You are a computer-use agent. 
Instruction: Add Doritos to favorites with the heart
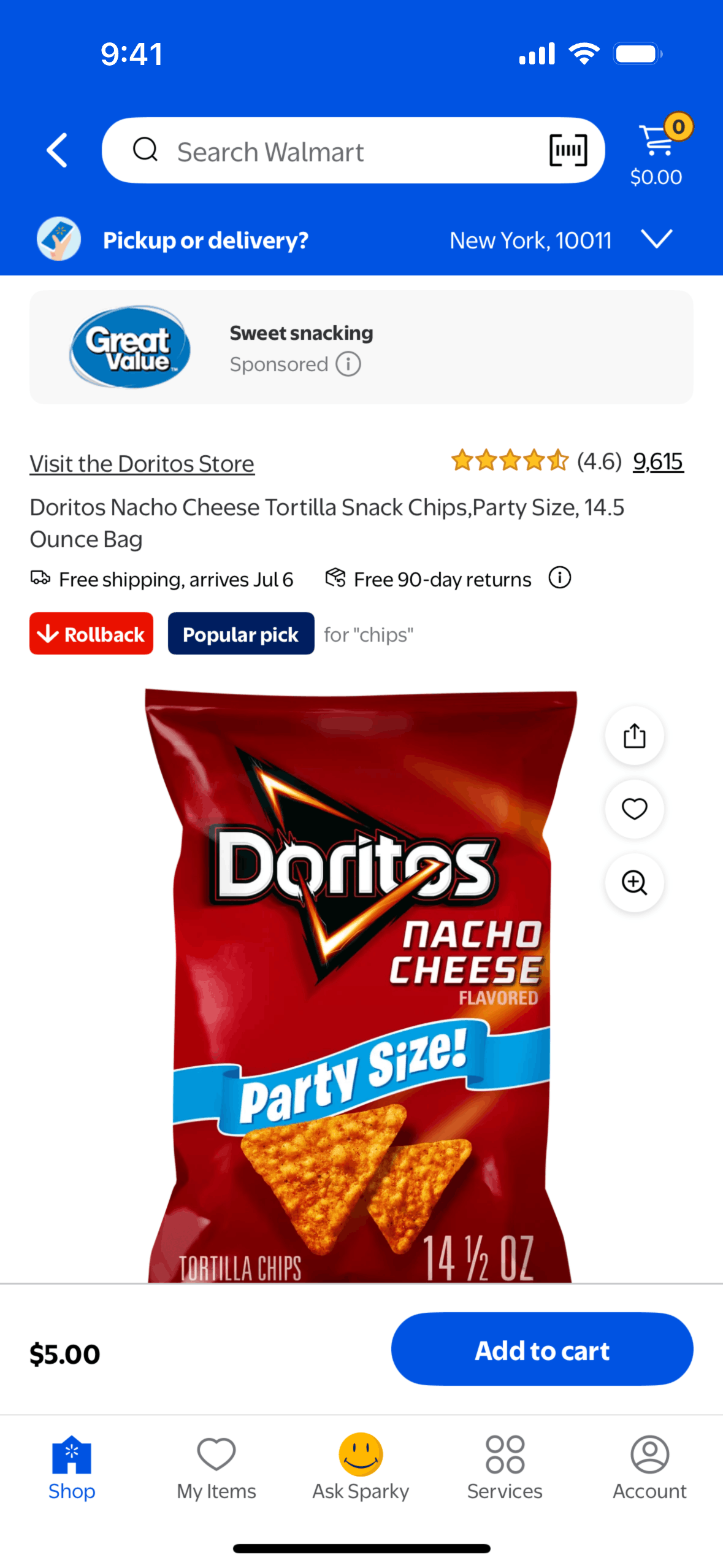pyautogui.click(x=634, y=809)
